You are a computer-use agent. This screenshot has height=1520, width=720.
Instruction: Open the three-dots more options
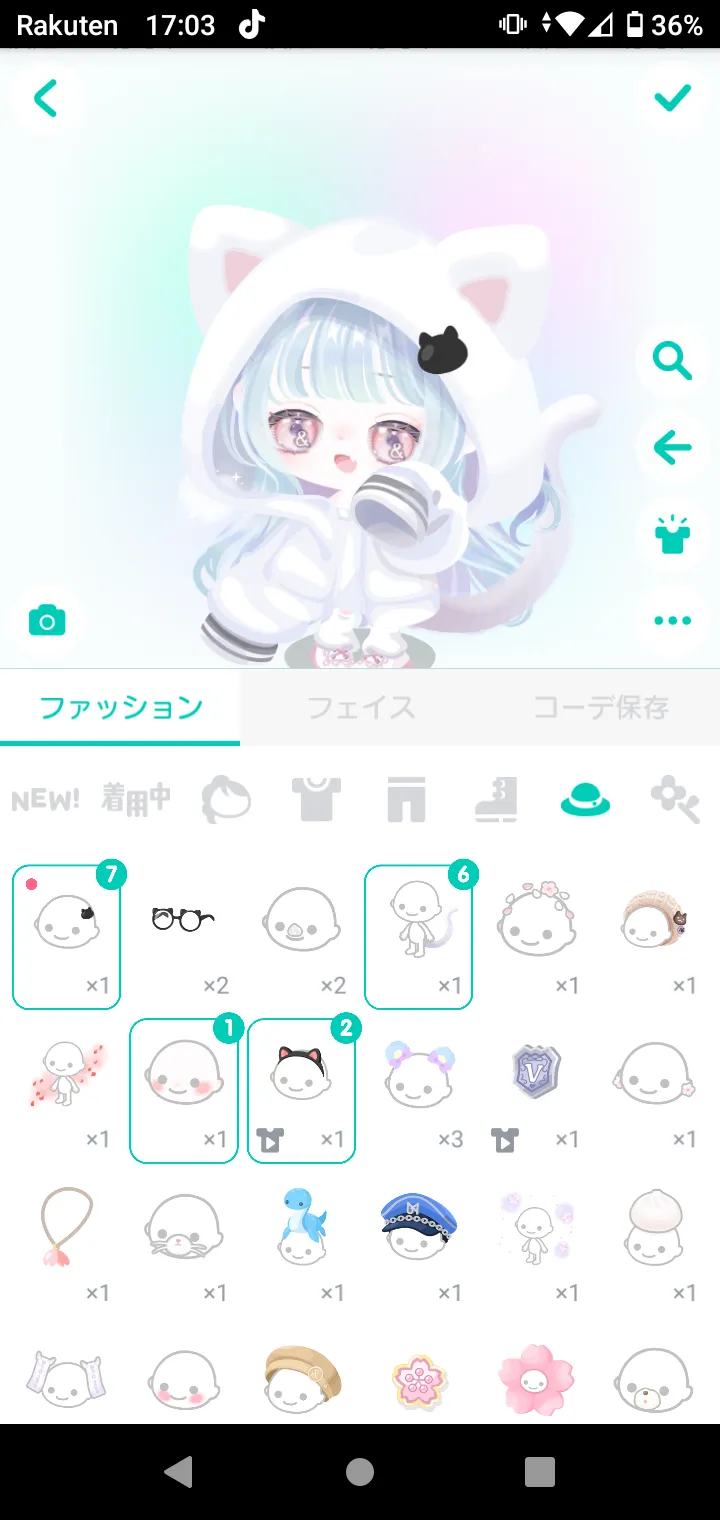[x=672, y=620]
